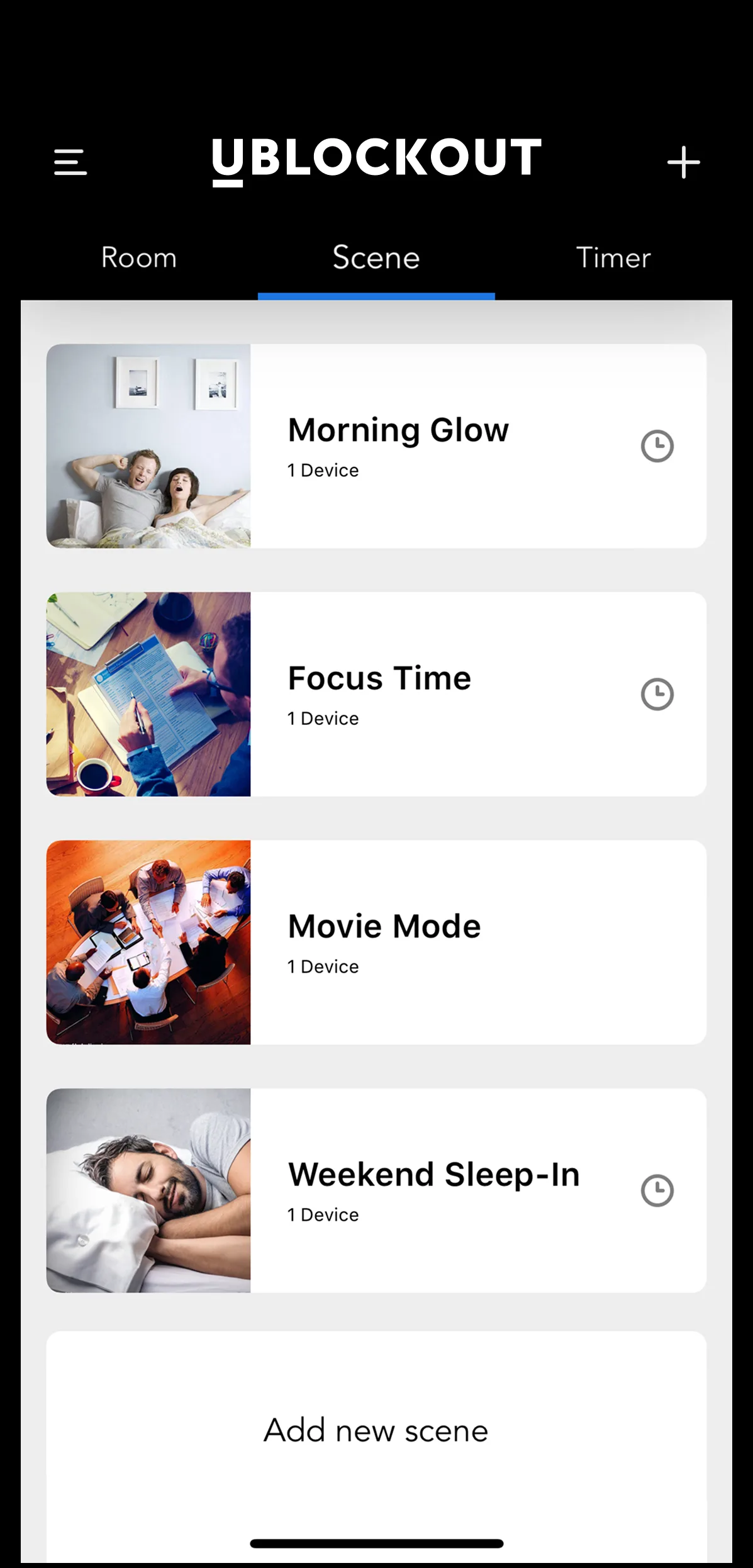Image resolution: width=753 pixels, height=1568 pixels.
Task: Select the Scene tab
Action: coord(376,258)
